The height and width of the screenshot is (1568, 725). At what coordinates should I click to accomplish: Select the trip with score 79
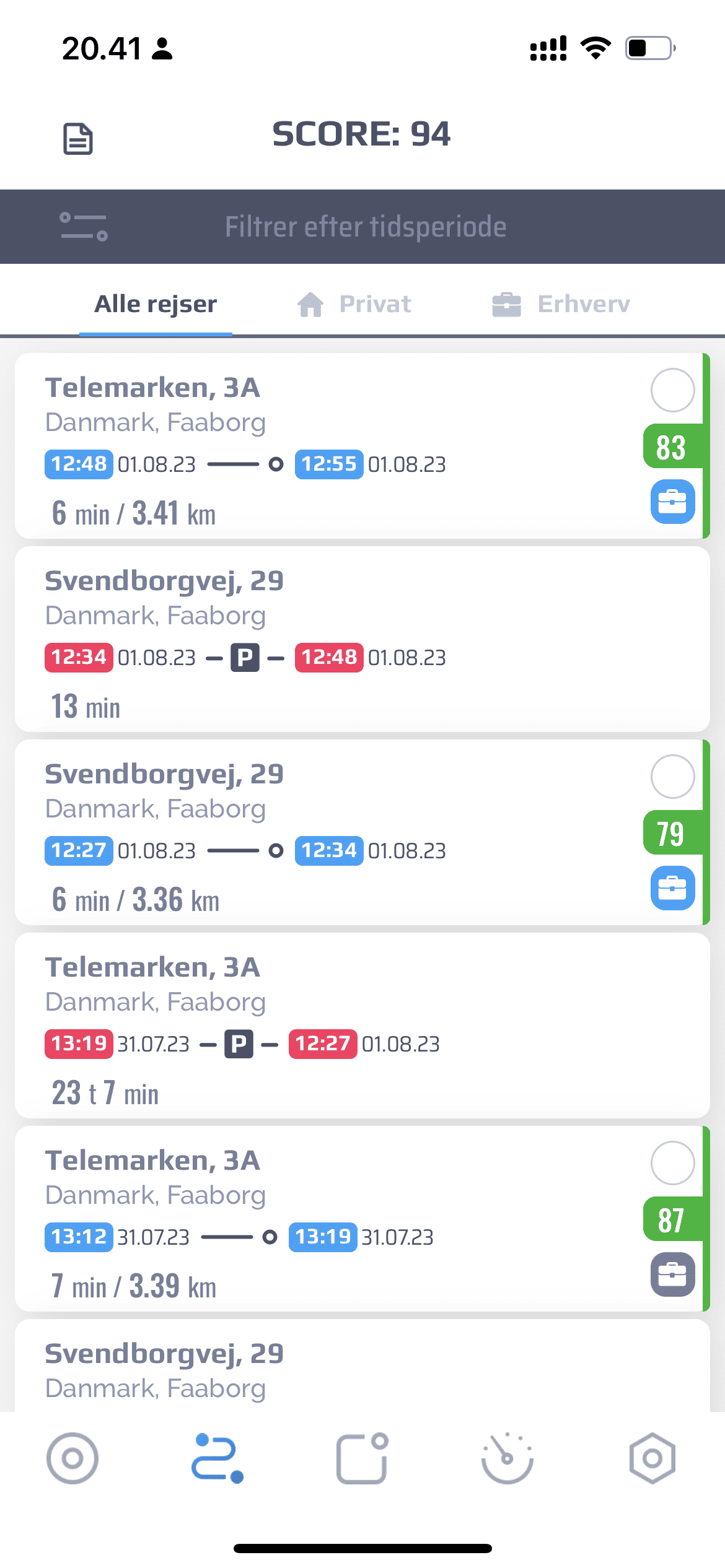coord(672,777)
